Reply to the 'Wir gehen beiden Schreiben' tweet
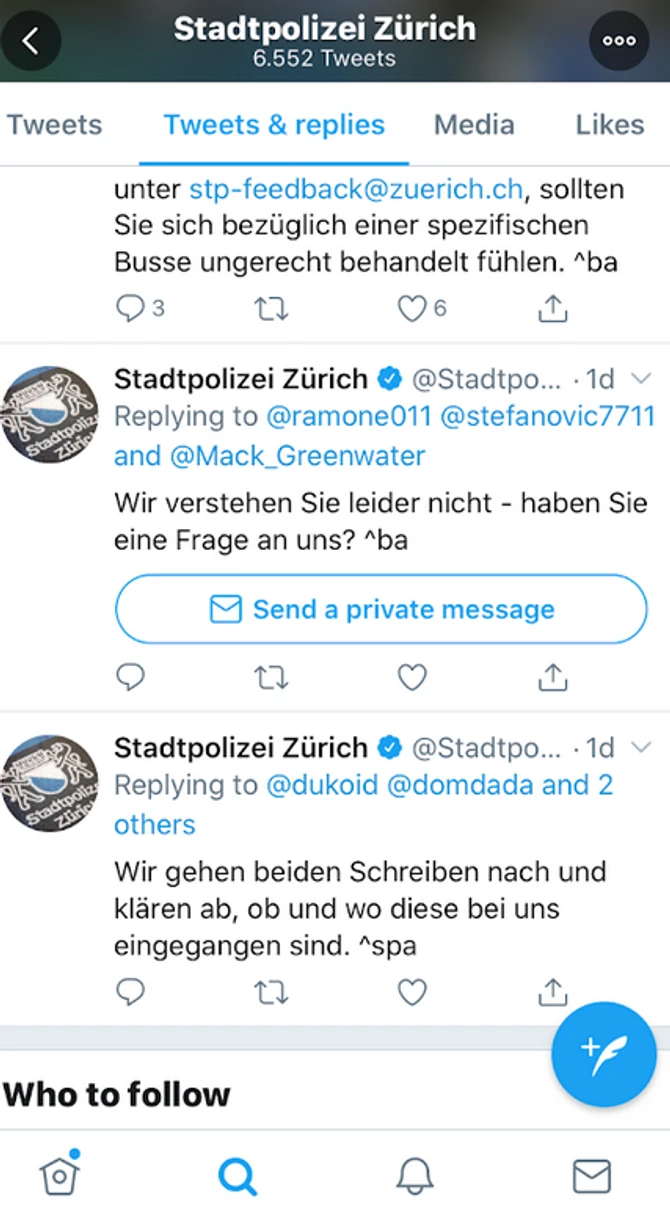670x1216 pixels. [131, 992]
